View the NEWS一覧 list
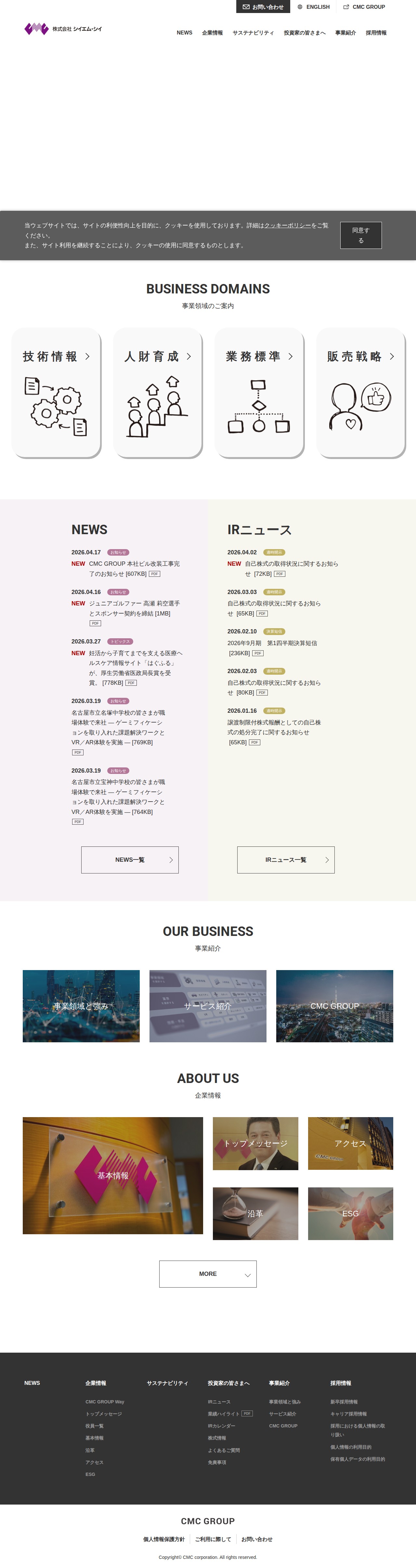The height and width of the screenshot is (1568, 416). [130, 859]
